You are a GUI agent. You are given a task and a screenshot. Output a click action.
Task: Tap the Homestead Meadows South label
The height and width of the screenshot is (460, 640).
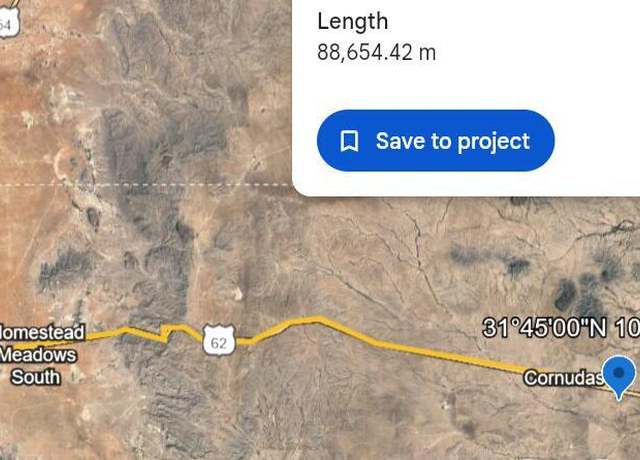[x=40, y=354]
